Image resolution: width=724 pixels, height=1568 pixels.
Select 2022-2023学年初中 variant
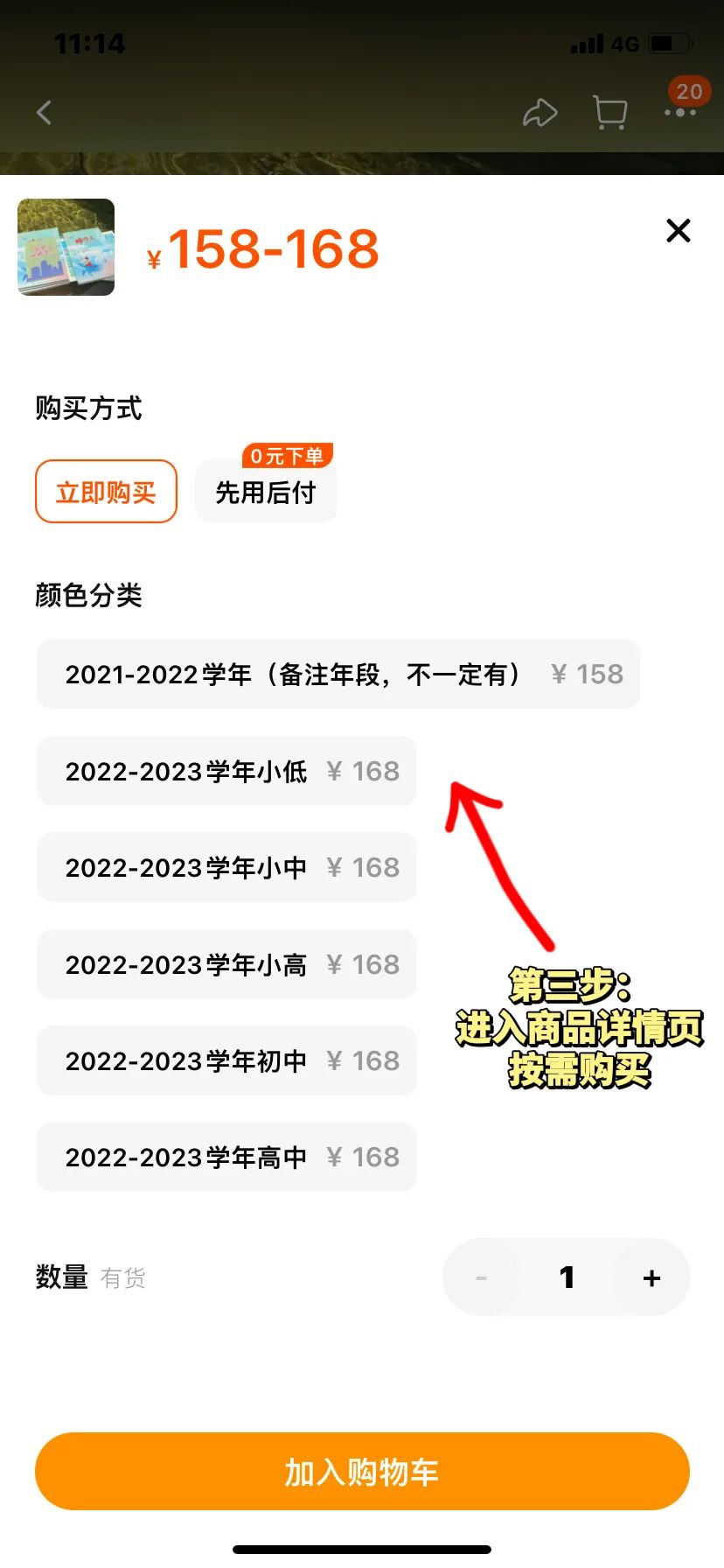click(x=226, y=1060)
